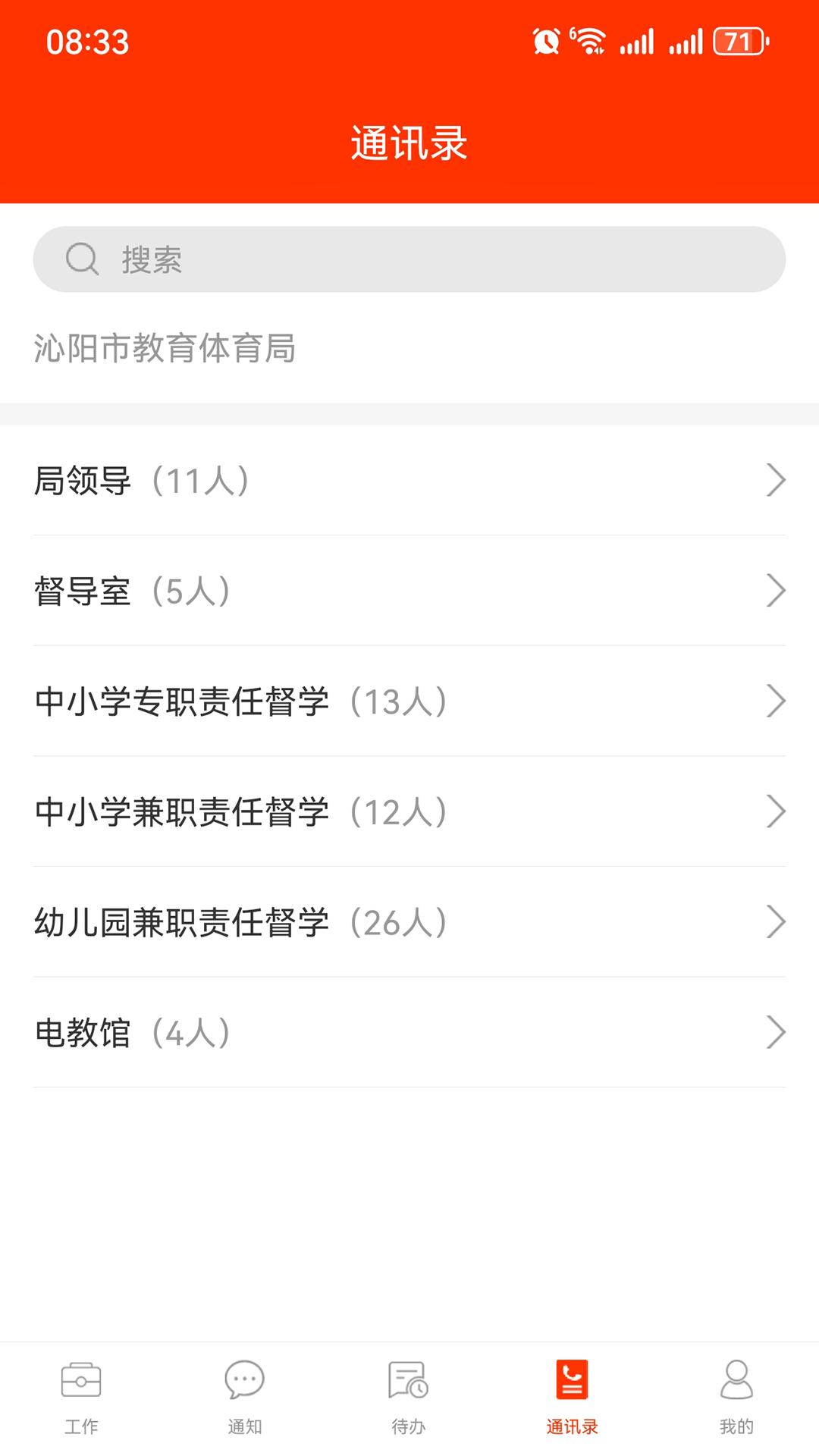Click the 搜索 search input field
819x1456 pixels.
[x=409, y=259]
